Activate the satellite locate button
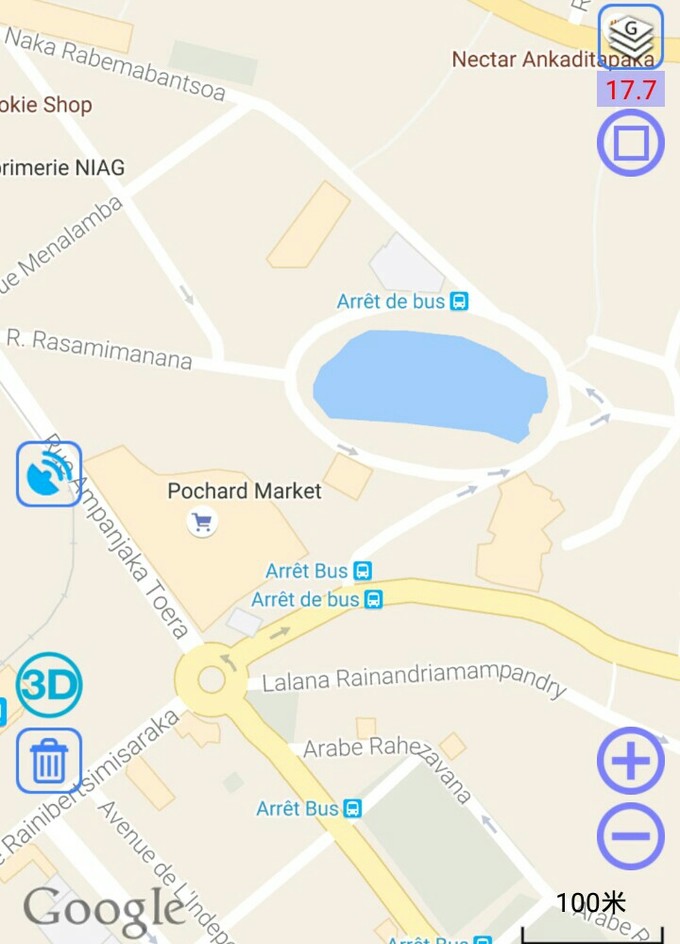The width and height of the screenshot is (680, 944). [x=49, y=474]
